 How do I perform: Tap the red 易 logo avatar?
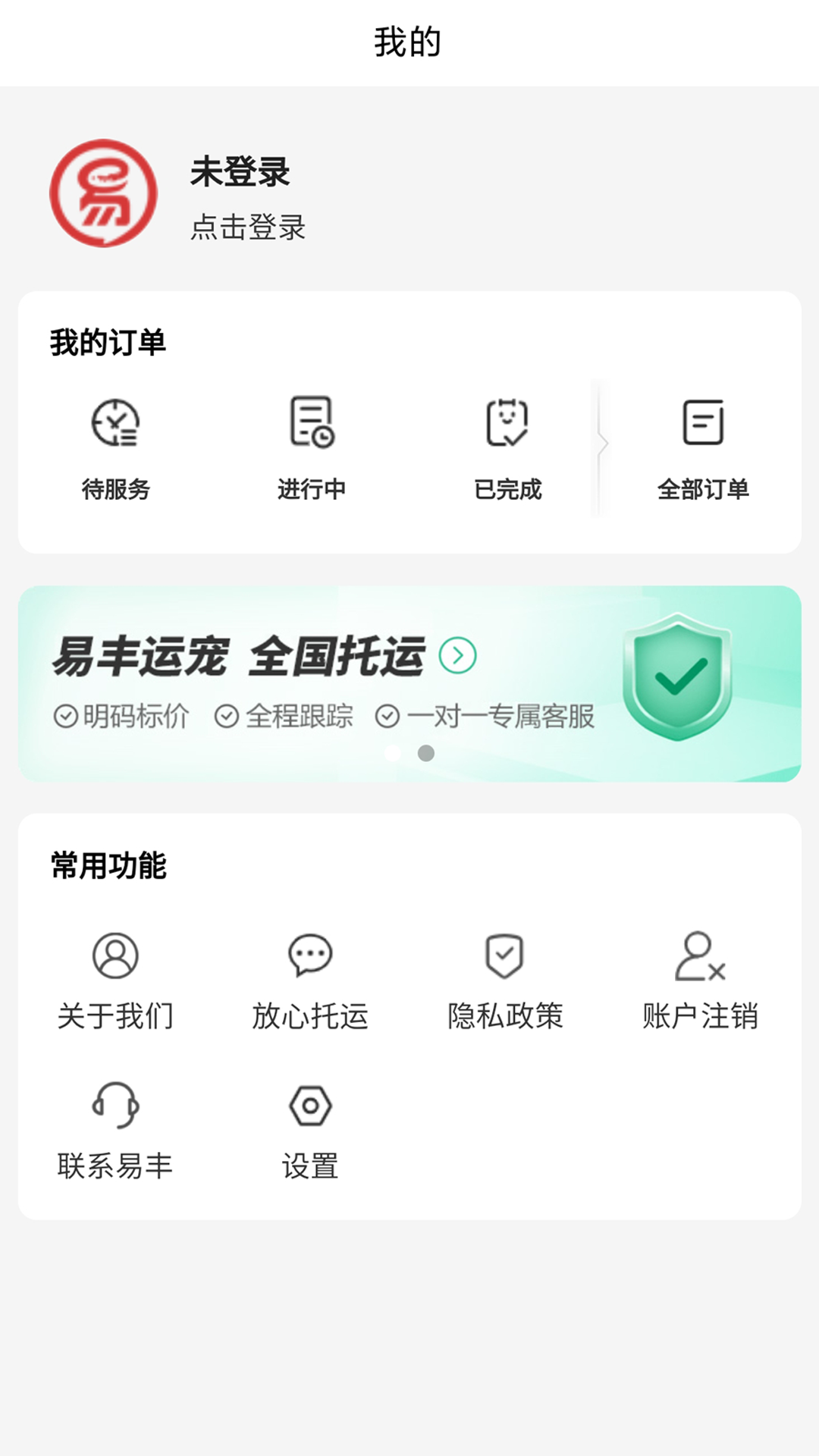104,193
